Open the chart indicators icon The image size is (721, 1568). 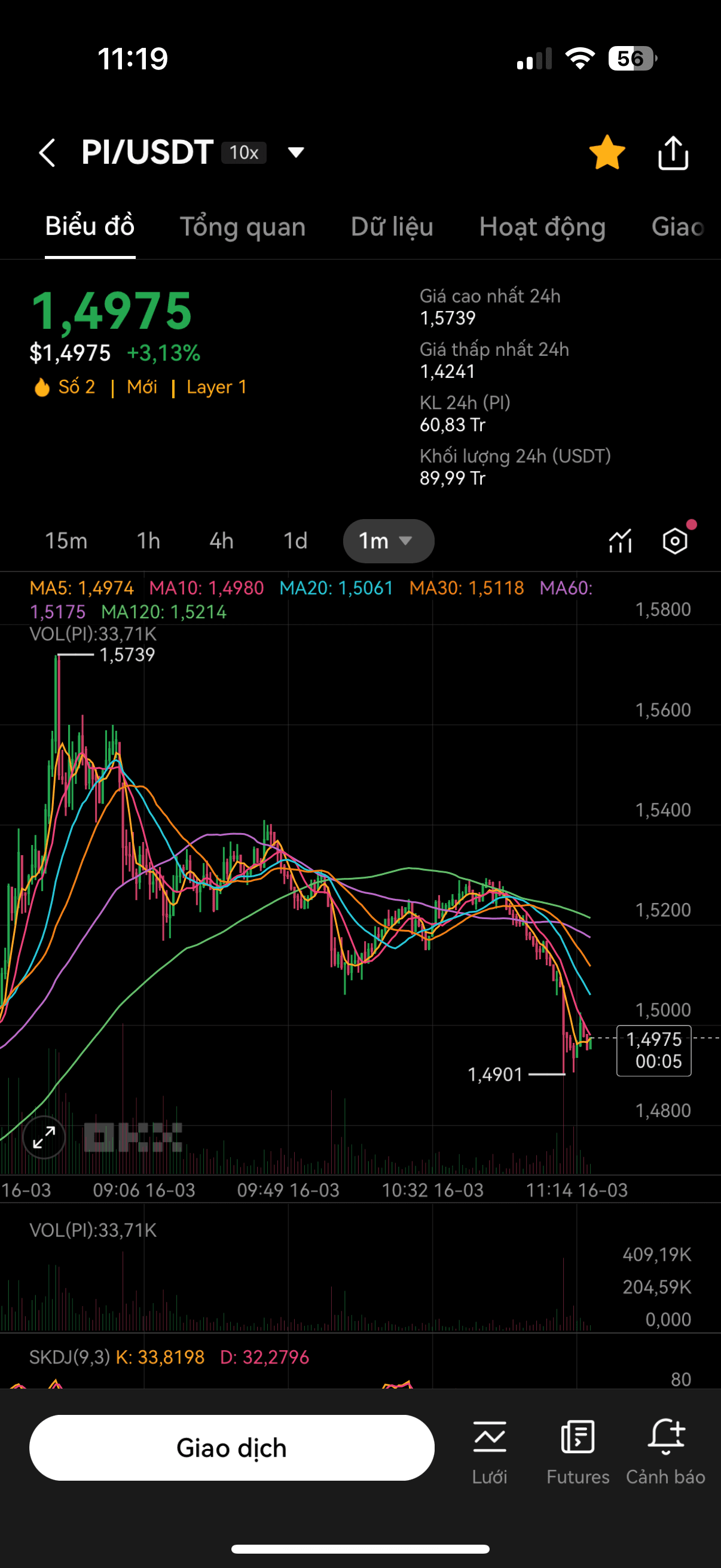pyautogui.click(x=620, y=541)
